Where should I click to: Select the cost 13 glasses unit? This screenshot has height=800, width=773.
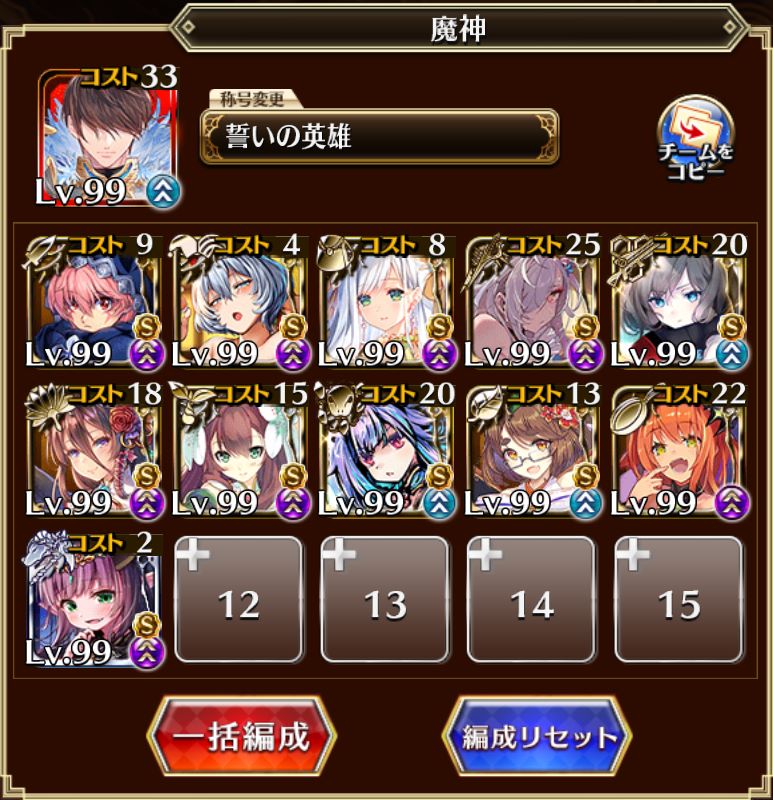click(x=532, y=448)
